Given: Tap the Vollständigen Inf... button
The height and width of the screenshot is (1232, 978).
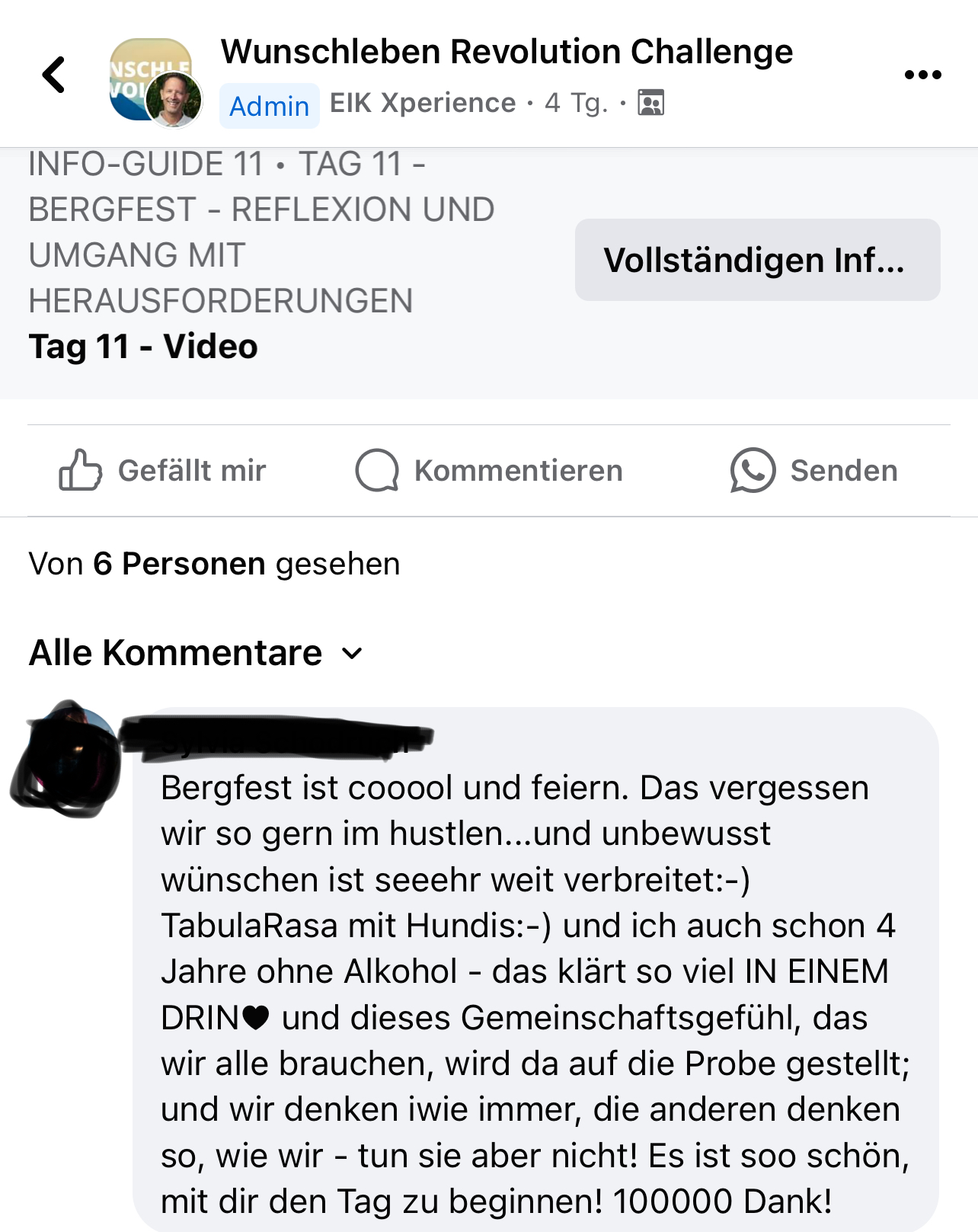Looking at the screenshot, I should click(757, 260).
